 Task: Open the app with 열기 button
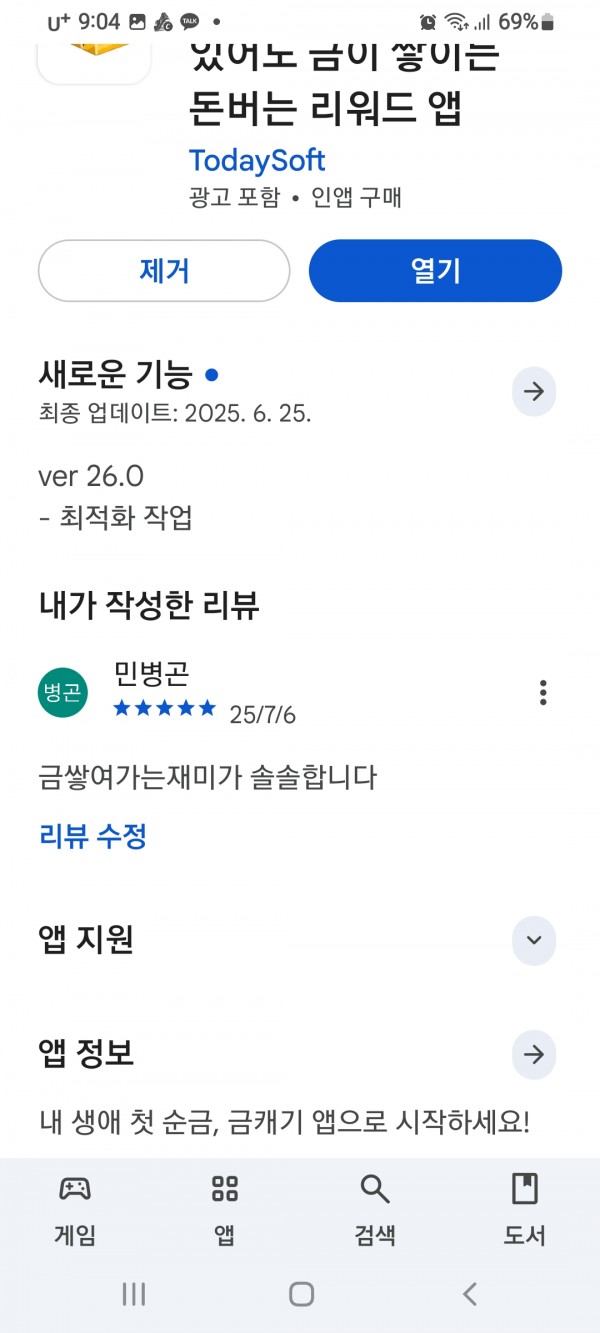pyautogui.click(x=435, y=270)
